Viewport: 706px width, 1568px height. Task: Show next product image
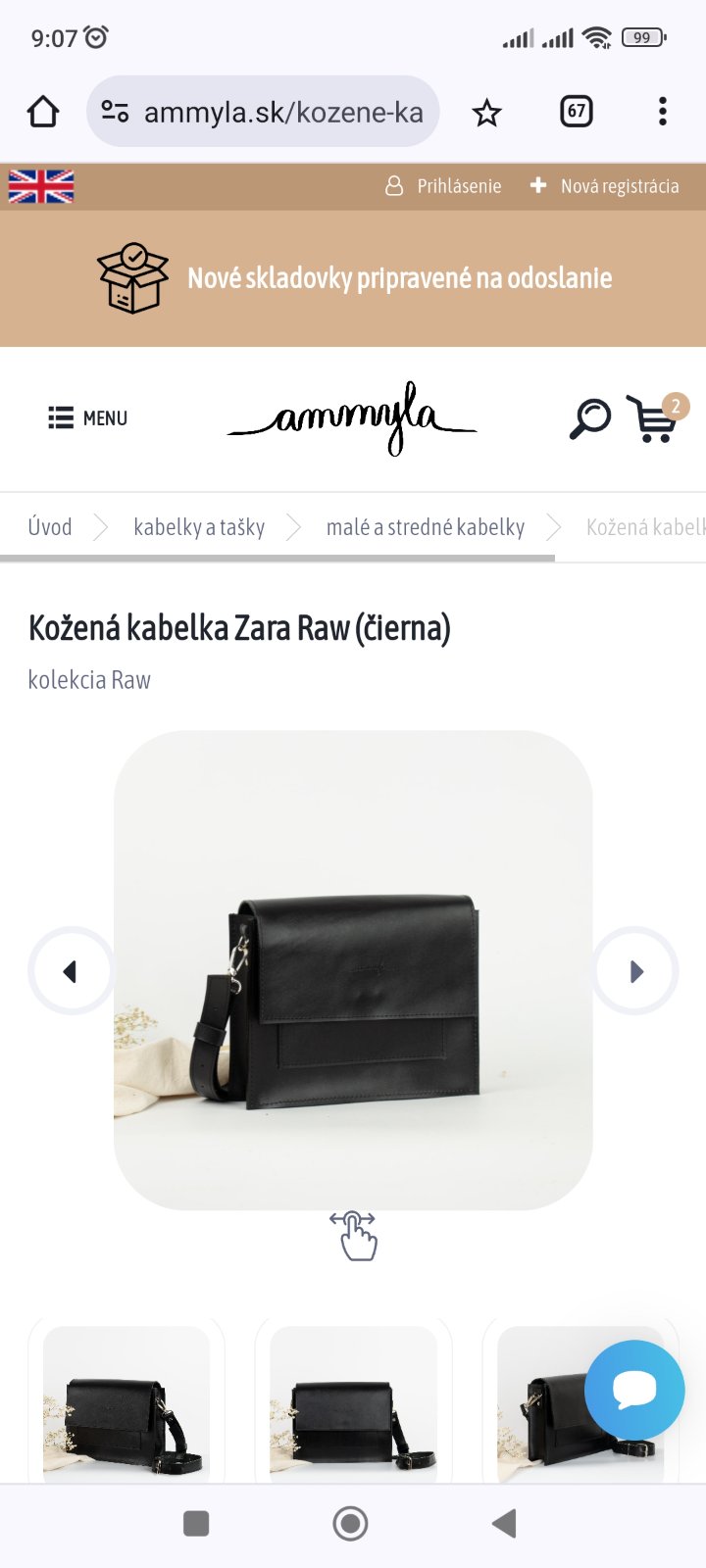[x=635, y=971]
